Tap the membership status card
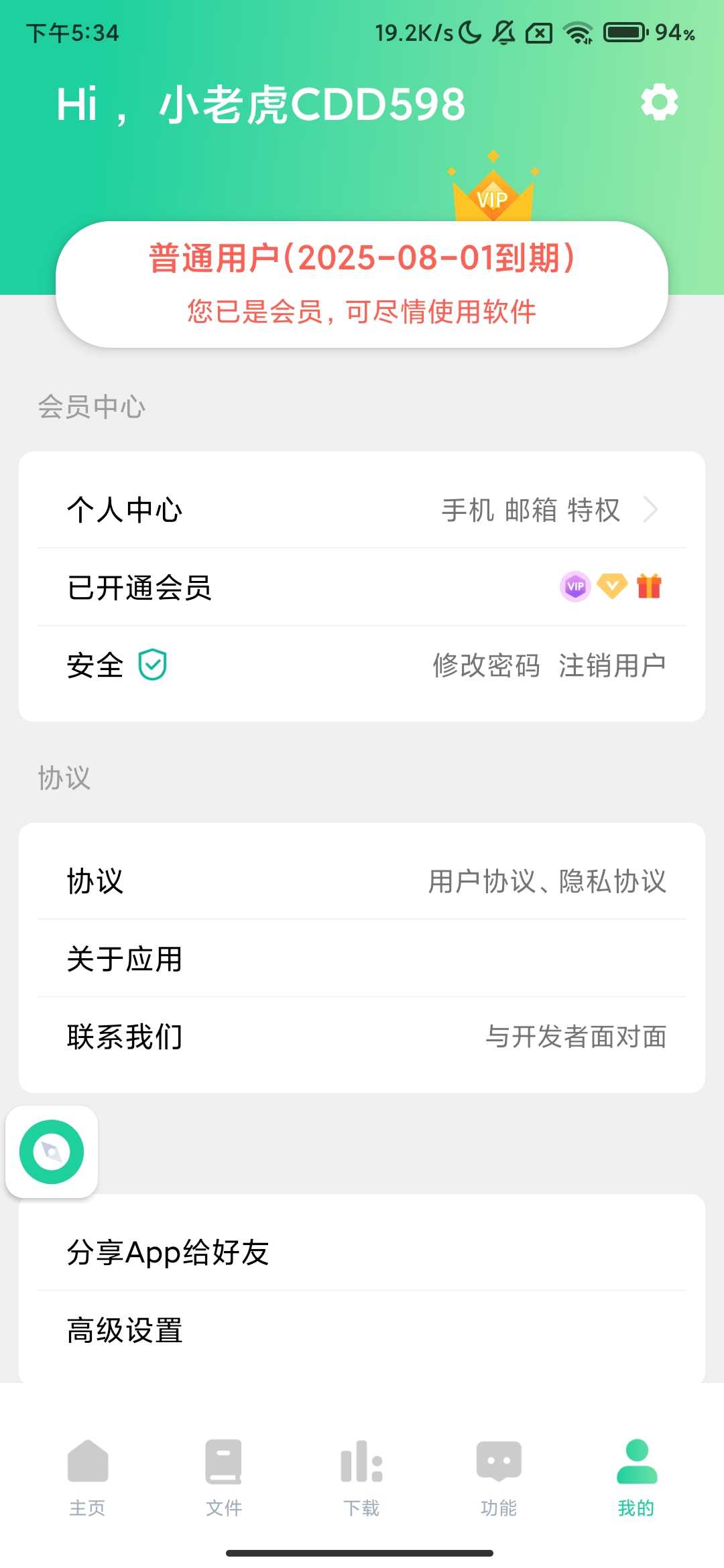The width and height of the screenshot is (724, 1568). [362, 284]
